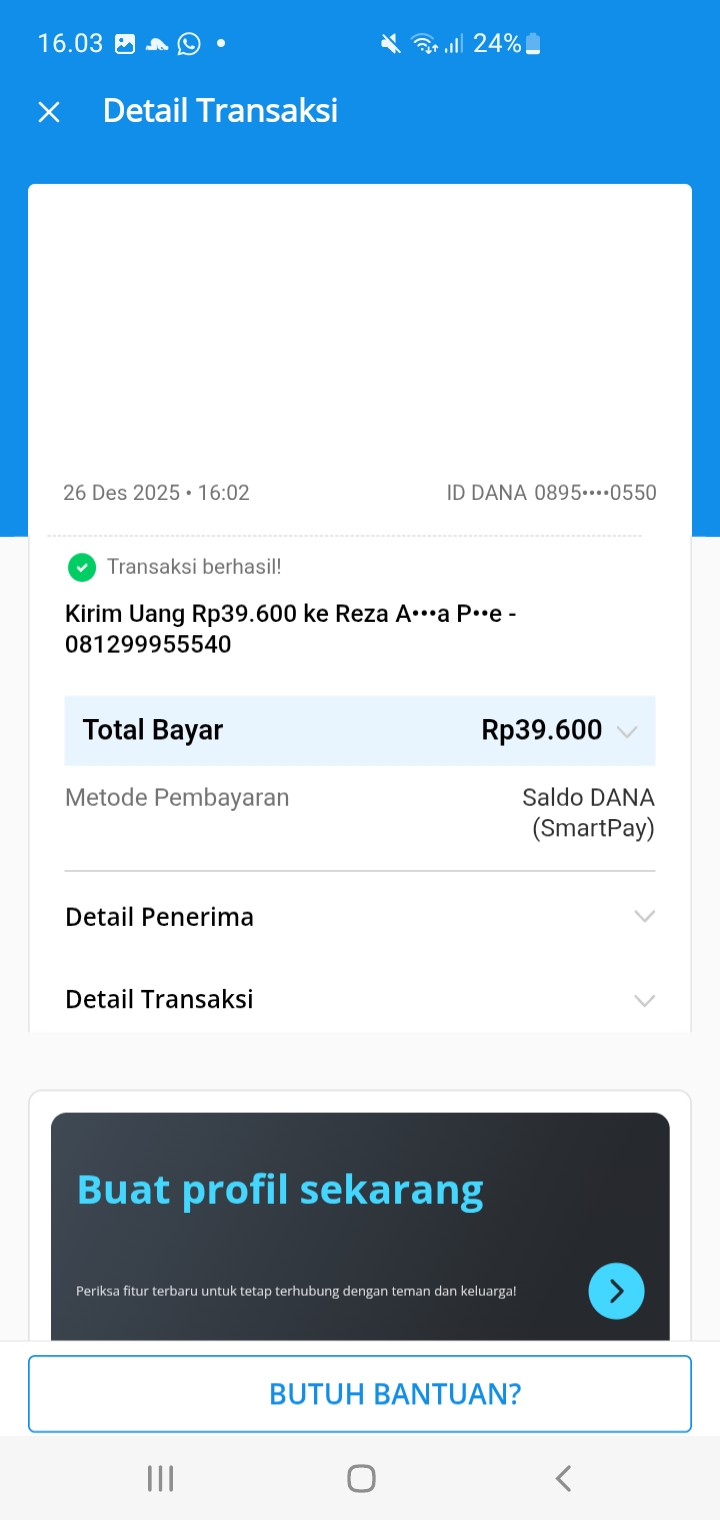Screen dimensions: 720x1520
Task: Close the Detail Transaksi screen
Action: pyautogui.click(x=49, y=112)
